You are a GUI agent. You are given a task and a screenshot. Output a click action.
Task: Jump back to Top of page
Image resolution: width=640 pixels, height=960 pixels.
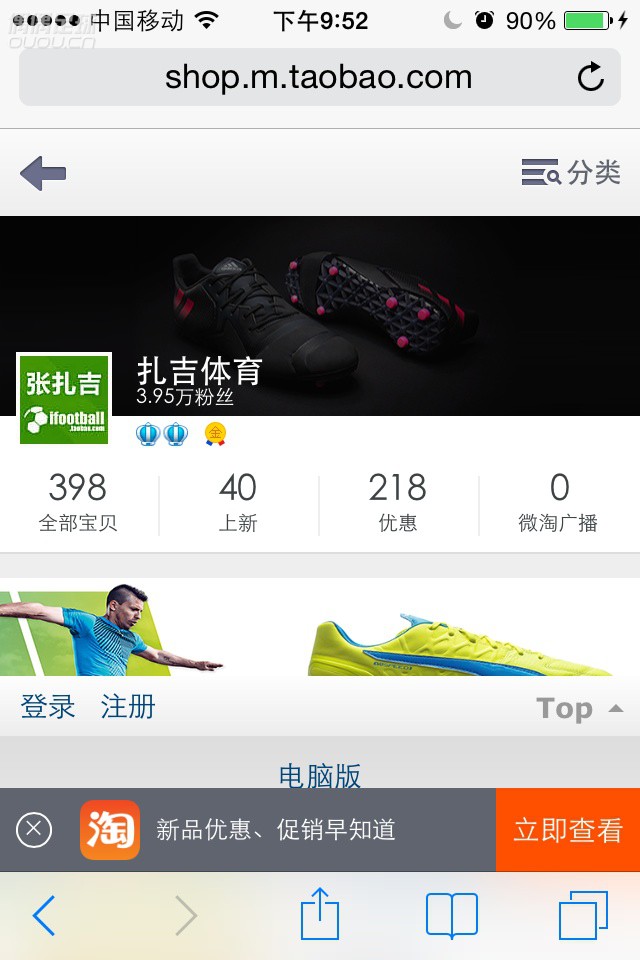tap(579, 708)
